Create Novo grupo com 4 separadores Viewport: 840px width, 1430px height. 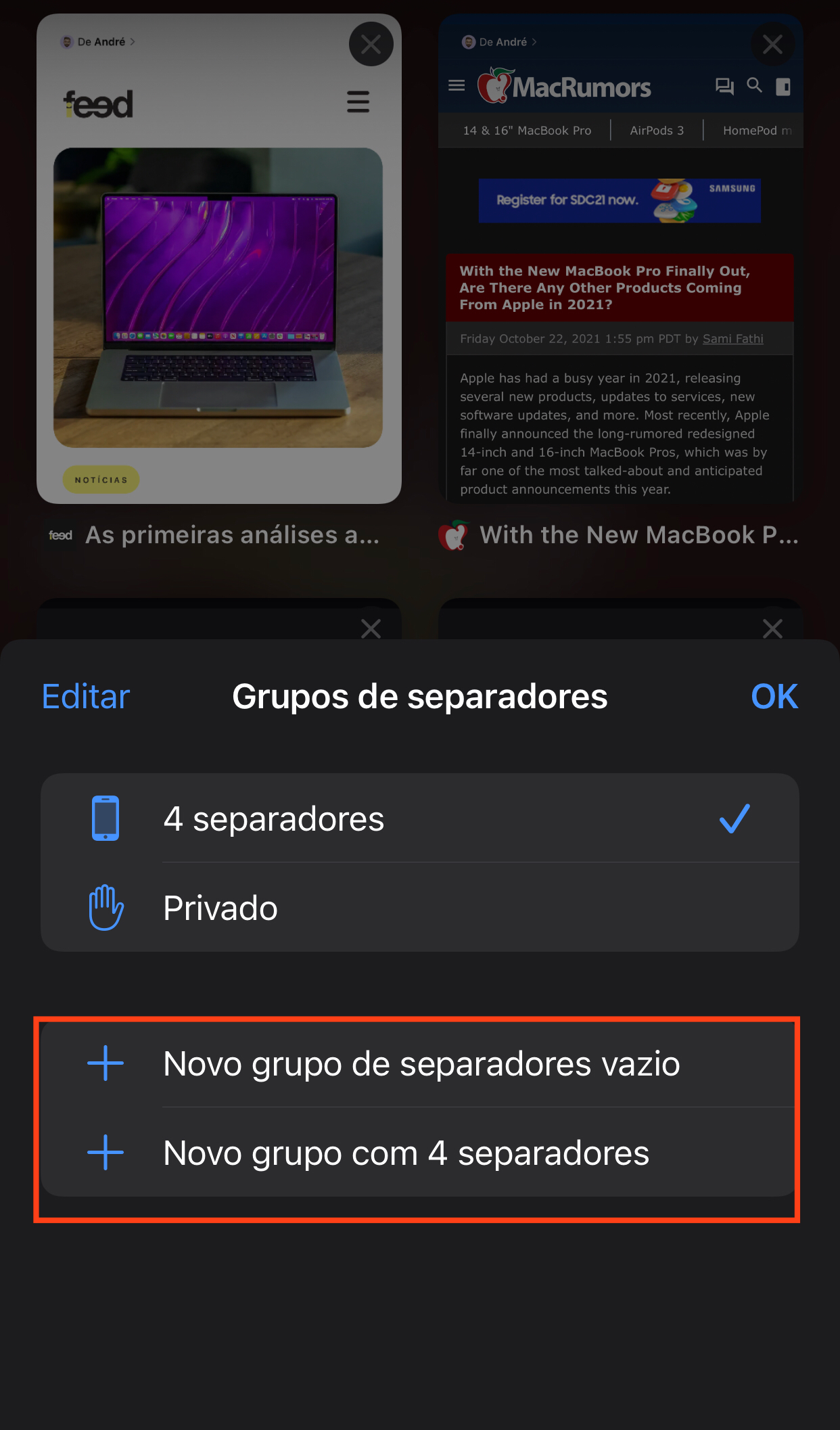[x=419, y=1153]
